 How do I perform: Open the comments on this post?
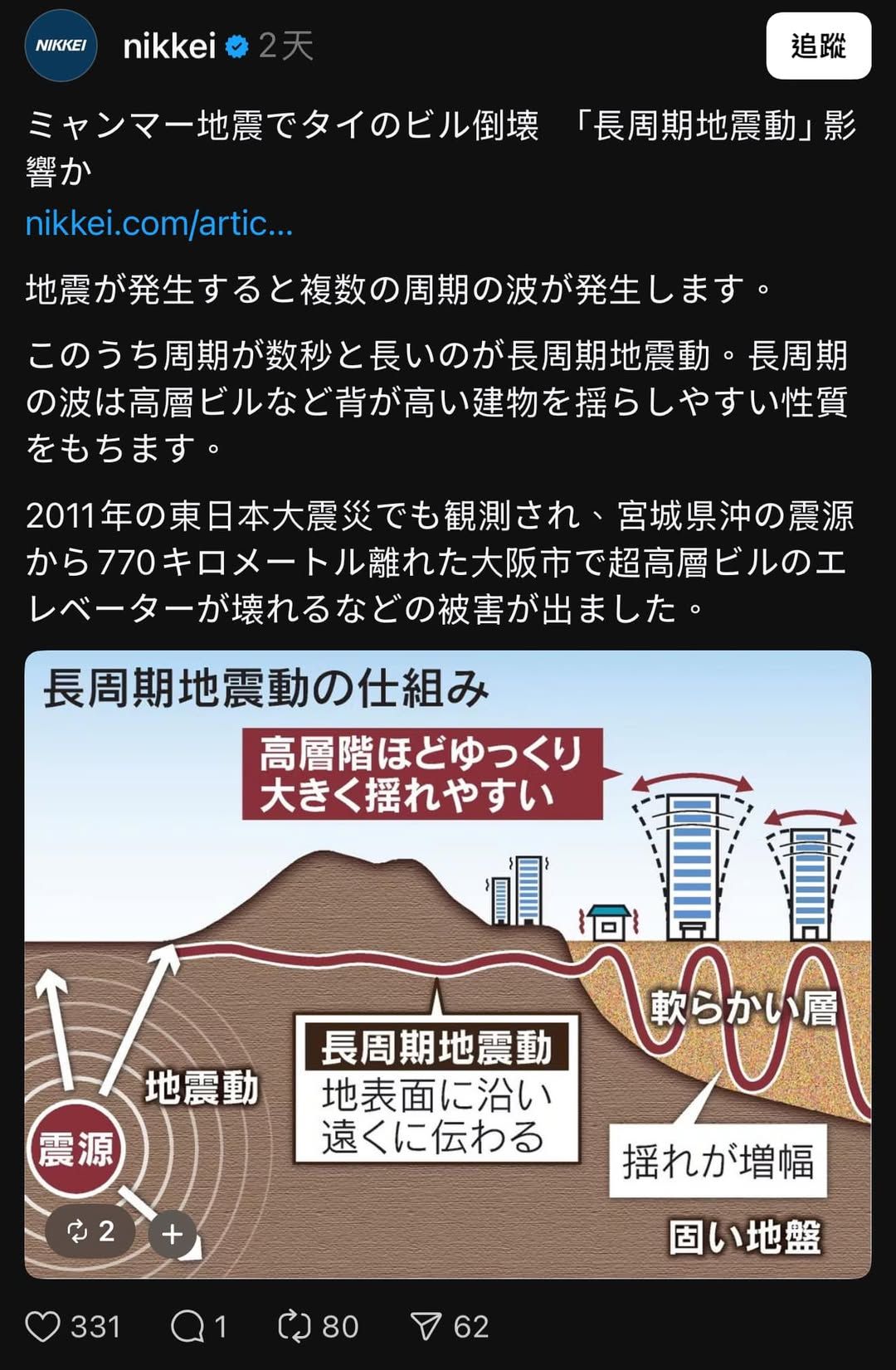tap(188, 1326)
